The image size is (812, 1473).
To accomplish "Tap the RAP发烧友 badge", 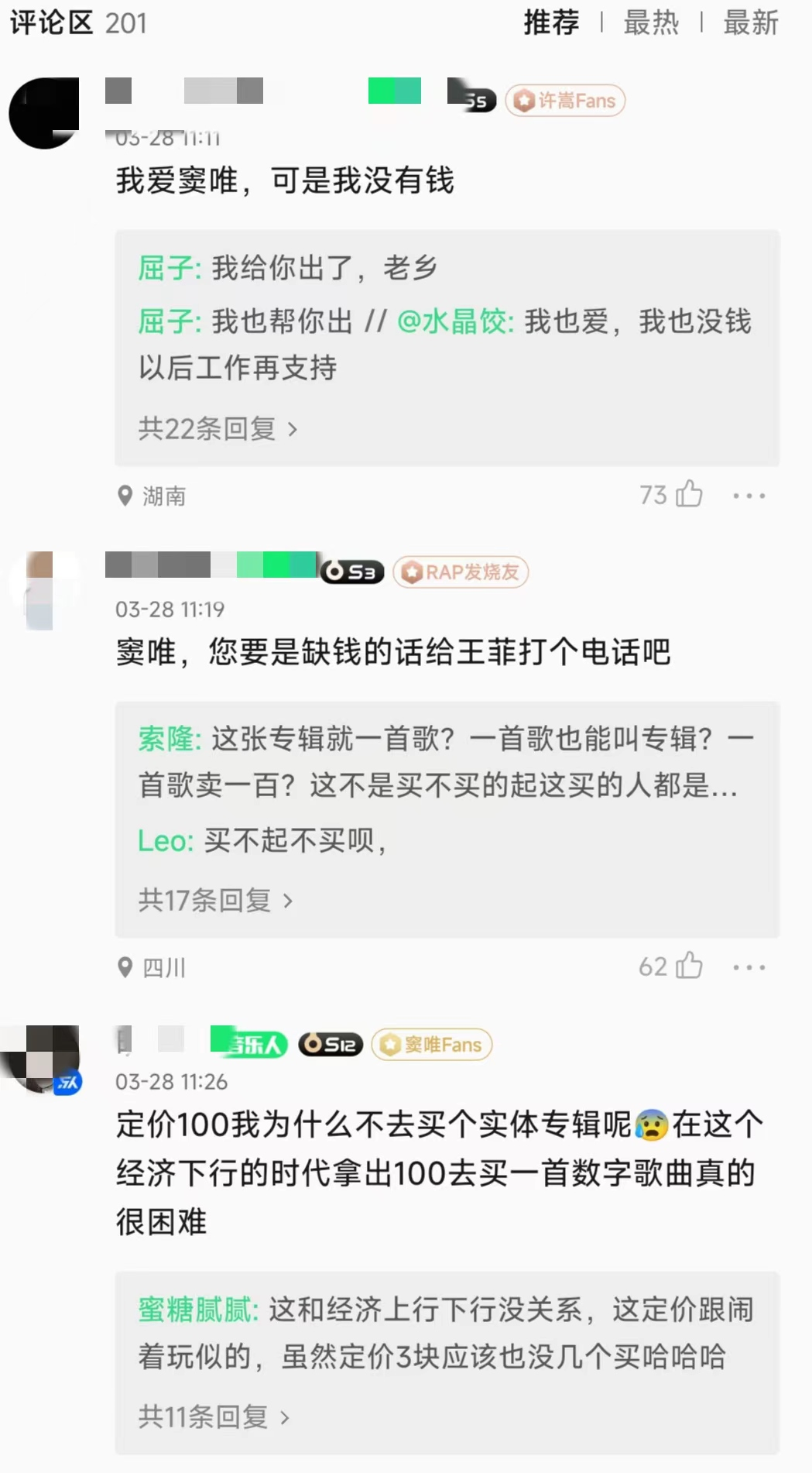I will click(x=461, y=572).
